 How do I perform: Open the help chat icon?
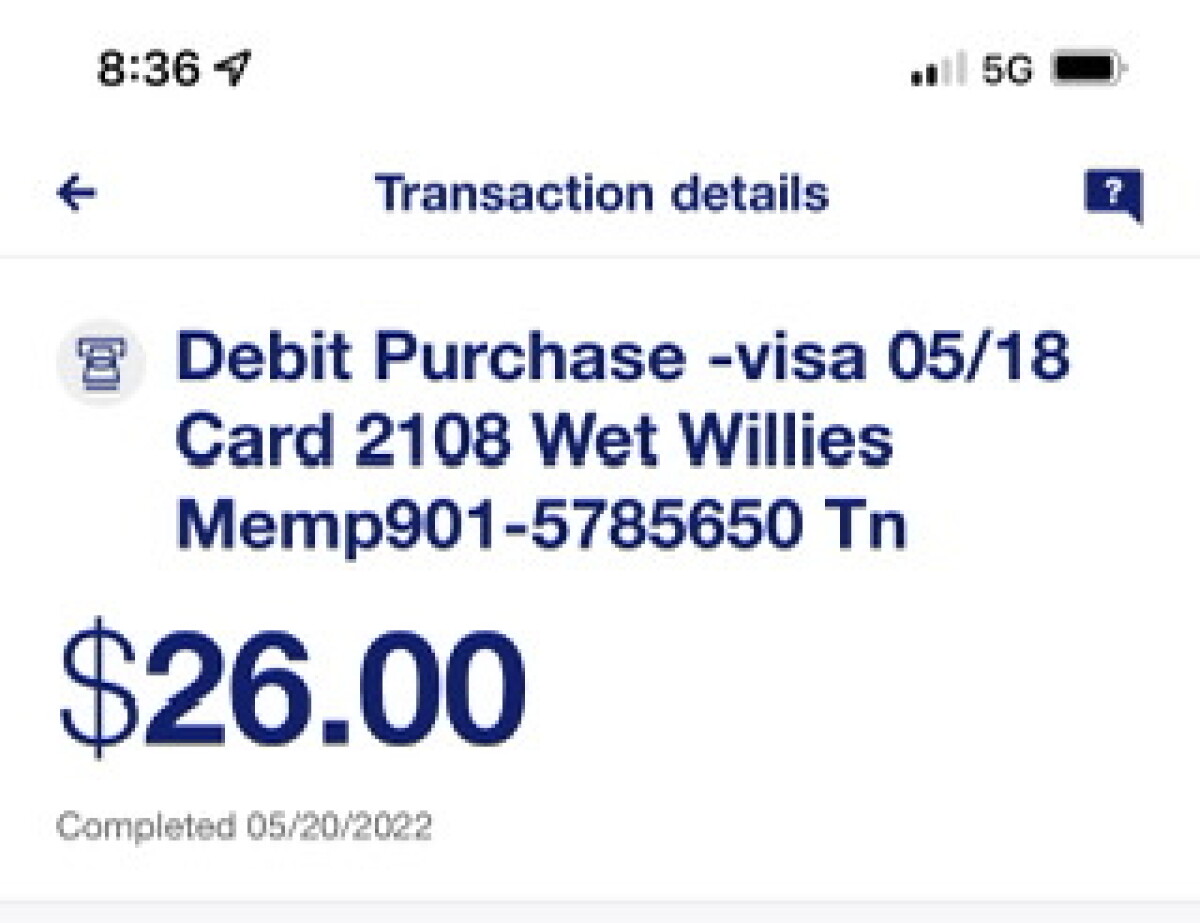pos(1112,194)
